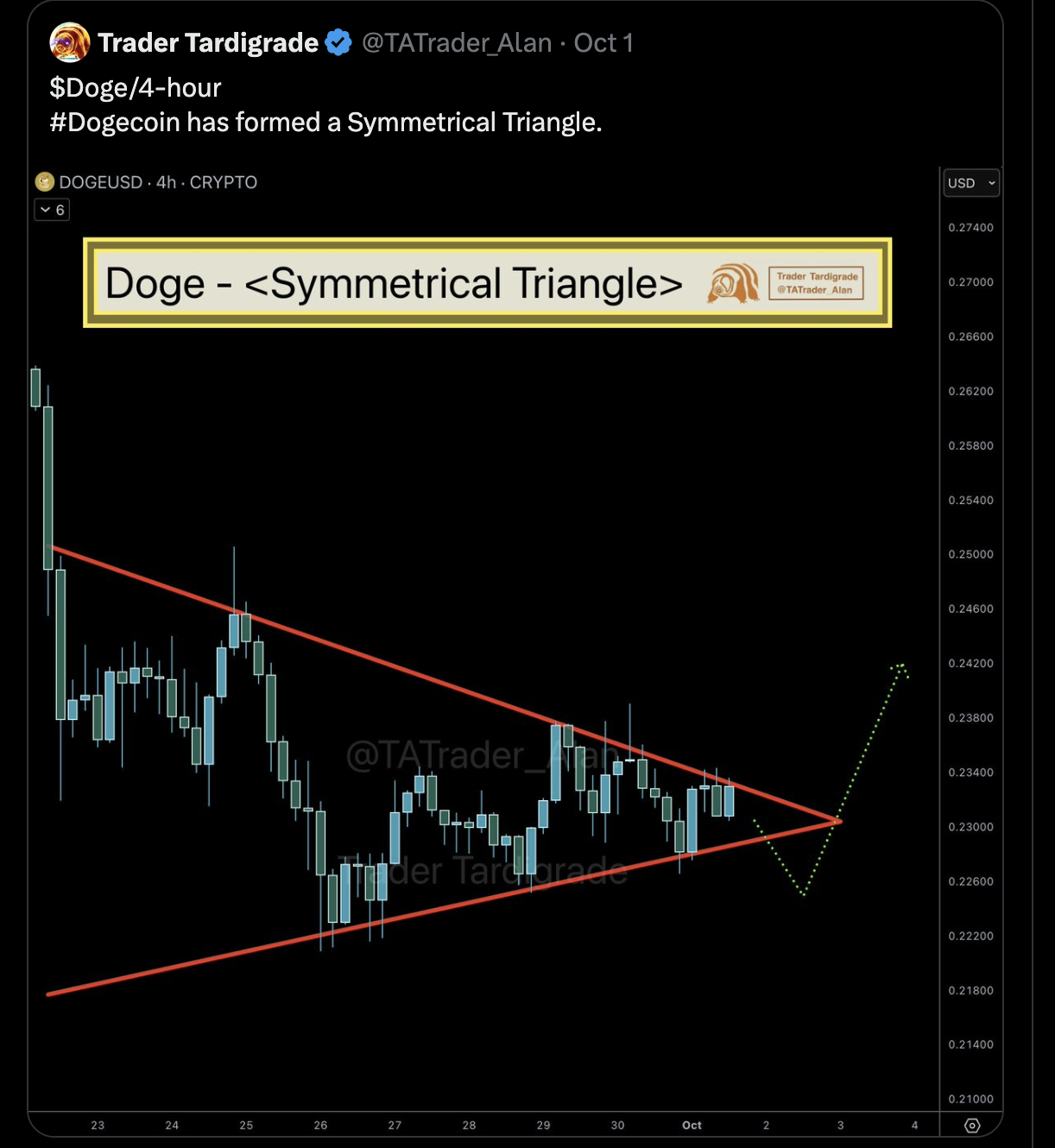Screen dimensions: 1055x1148
Task: Collapse the symbol legend chevron
Action: click(x=45, y=210)
